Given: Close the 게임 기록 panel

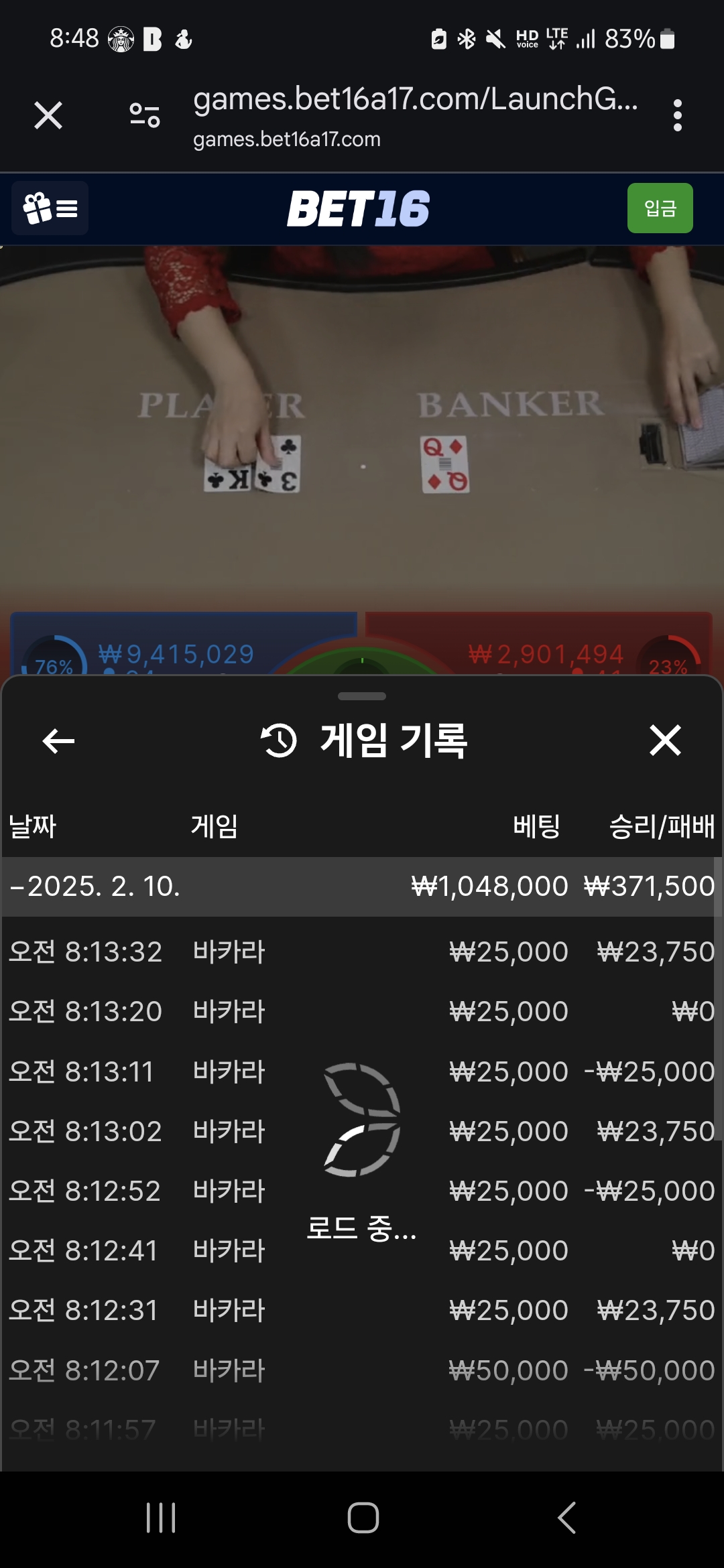Looking at the screenshot, I should (665, 740).
